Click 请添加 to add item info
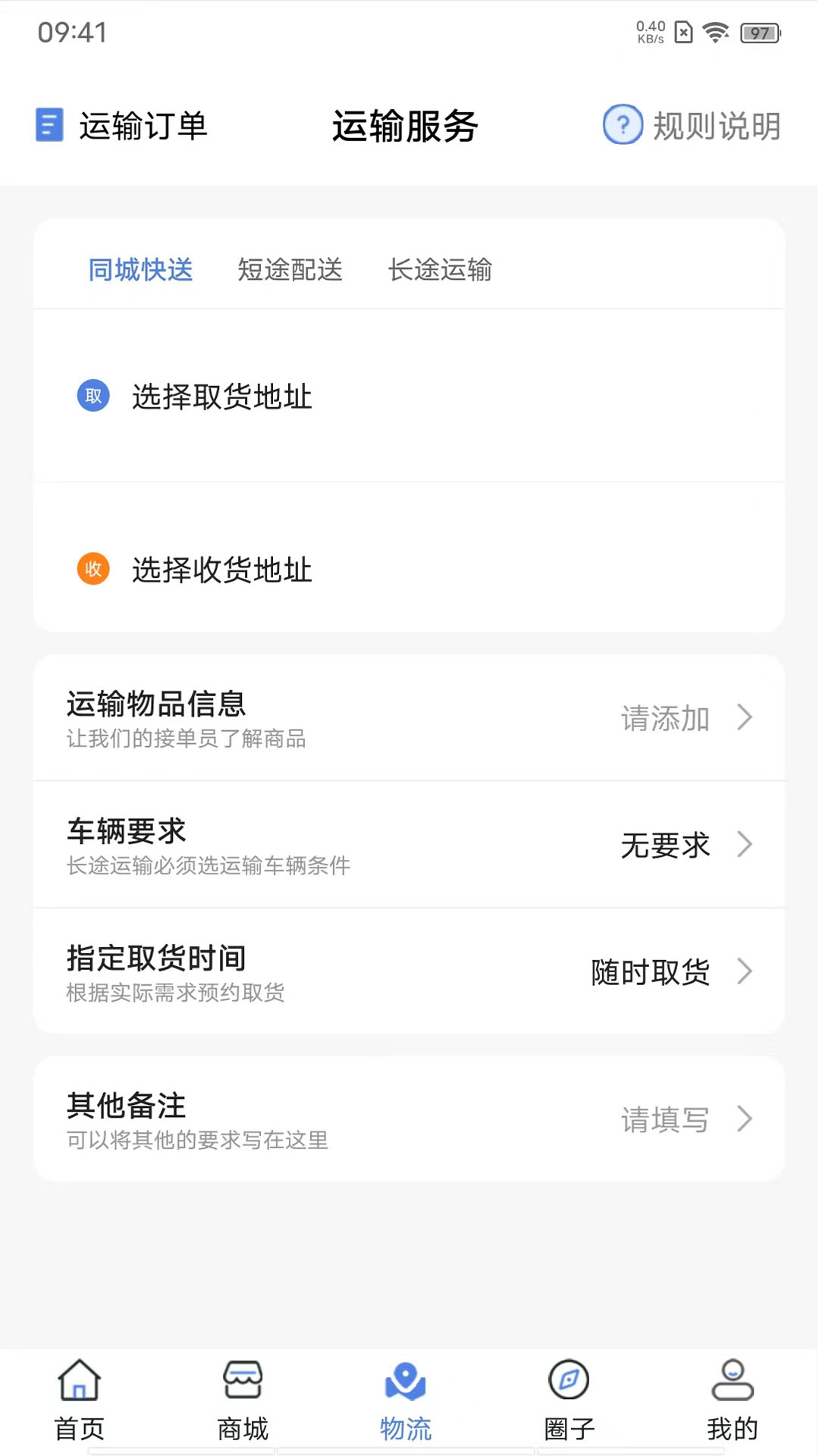This screenshot has height=1456, width=819. [664, 719]
